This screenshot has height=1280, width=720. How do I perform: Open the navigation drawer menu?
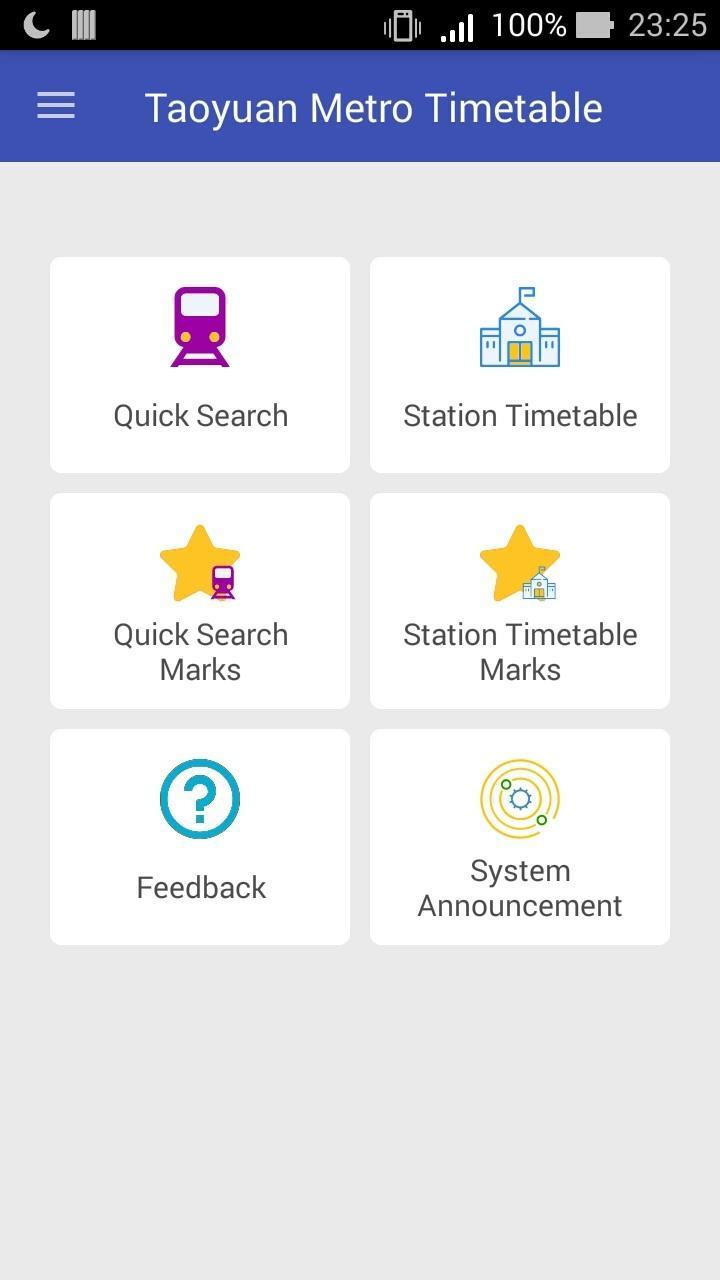[x=55, y=105]
